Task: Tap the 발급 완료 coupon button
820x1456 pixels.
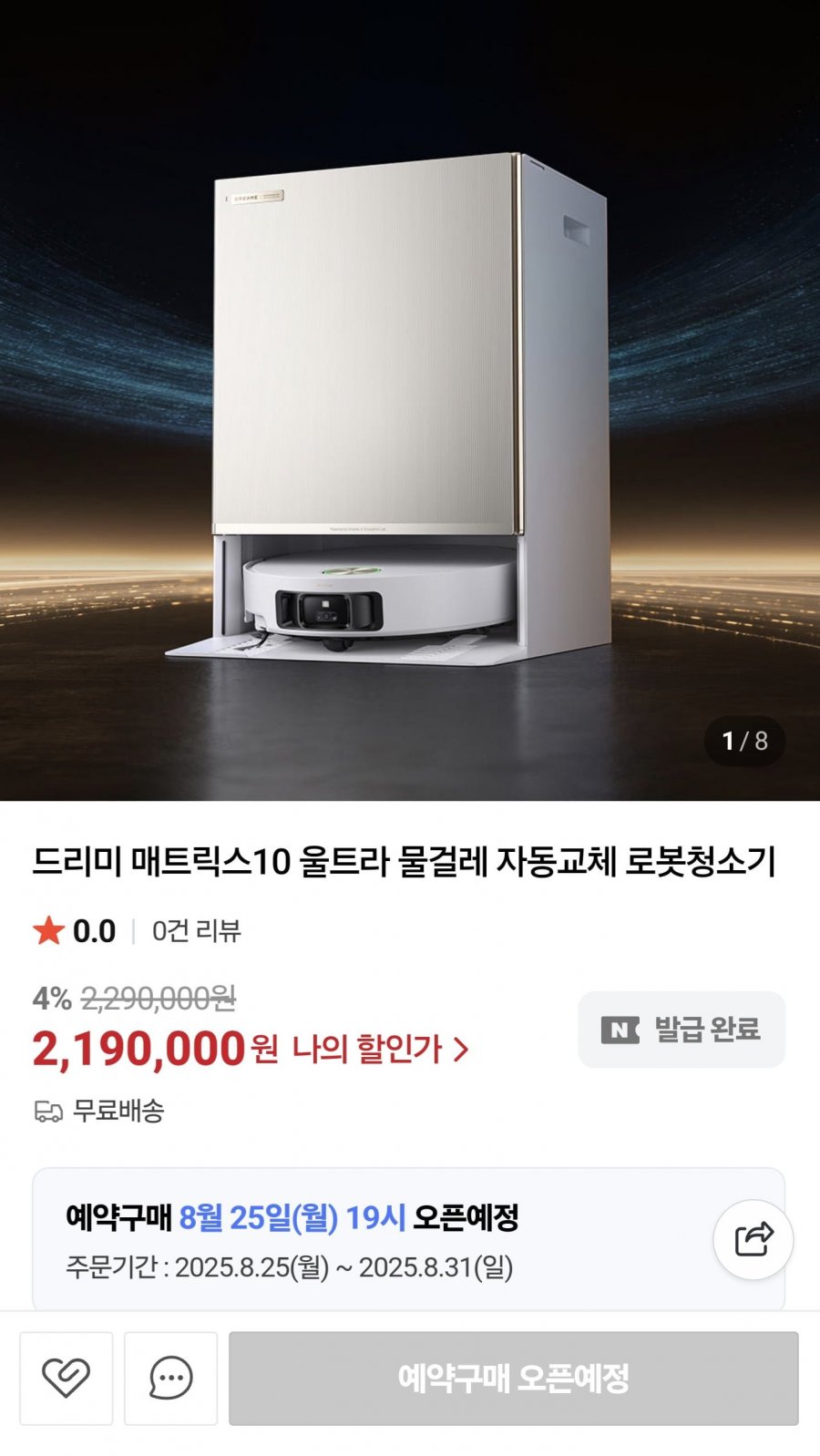Action: click(682, 1030)
